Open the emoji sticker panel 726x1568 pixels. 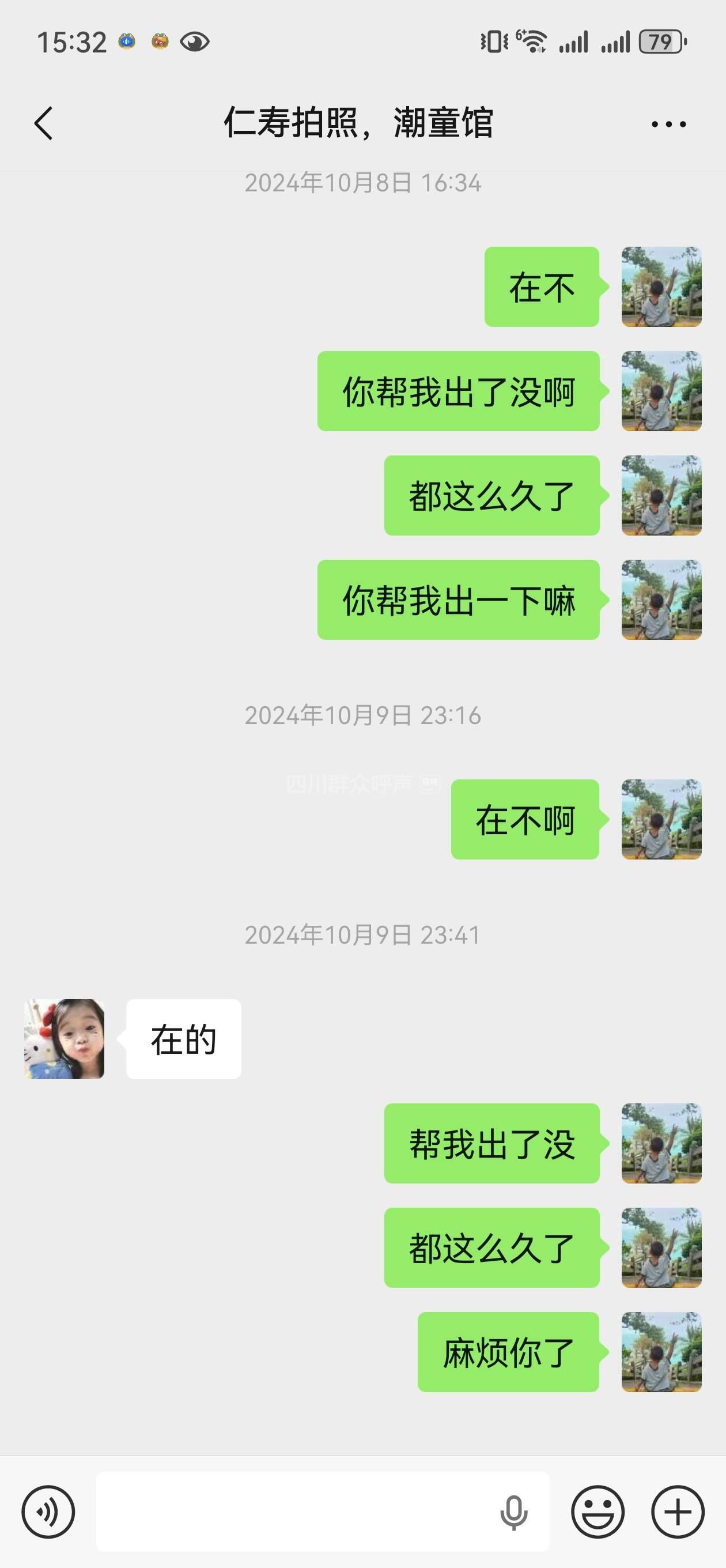598,1512
